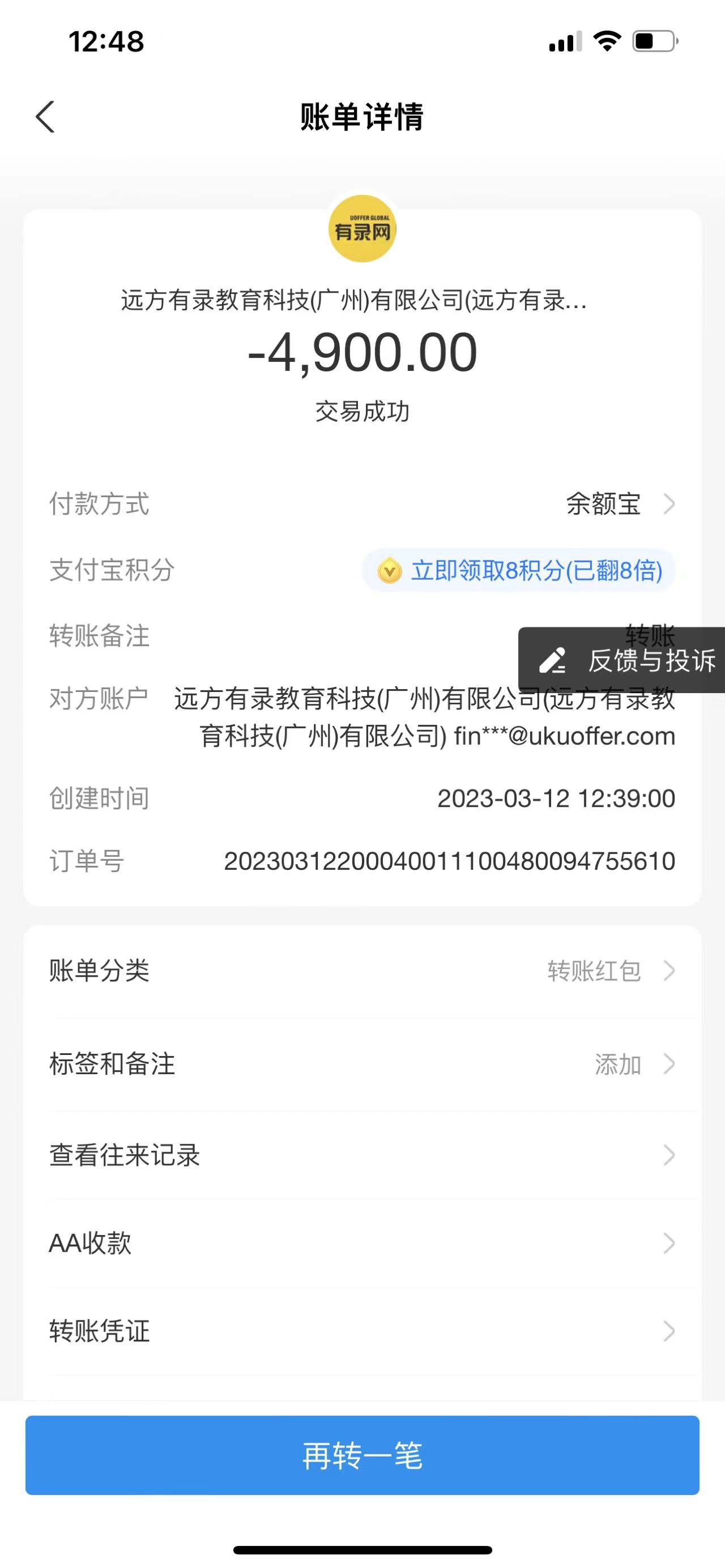
Task: Tap 再转一笔 to transfer again
Action: click(x=362, y=1455)
